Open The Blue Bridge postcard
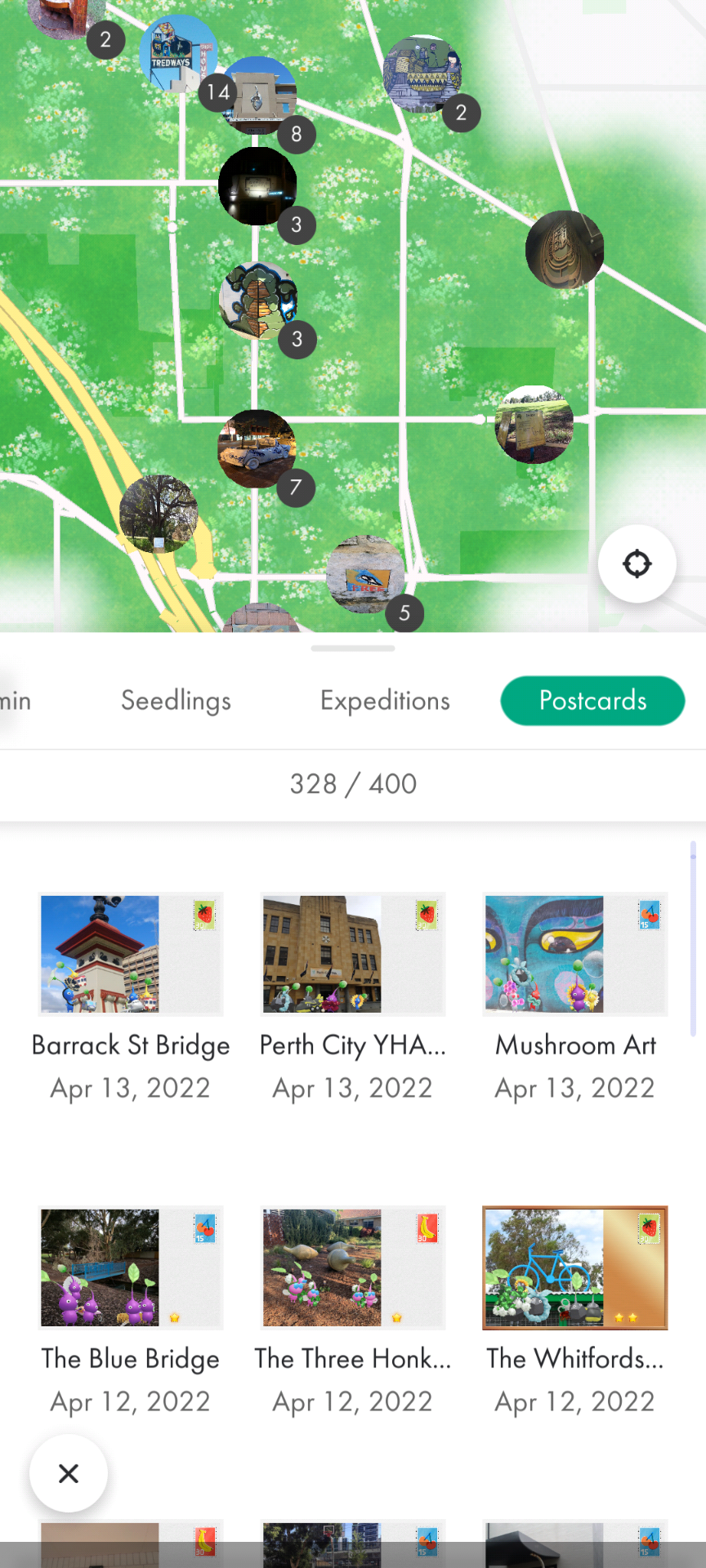This screenshot has height=1568, width=706. click(131, 1268)
